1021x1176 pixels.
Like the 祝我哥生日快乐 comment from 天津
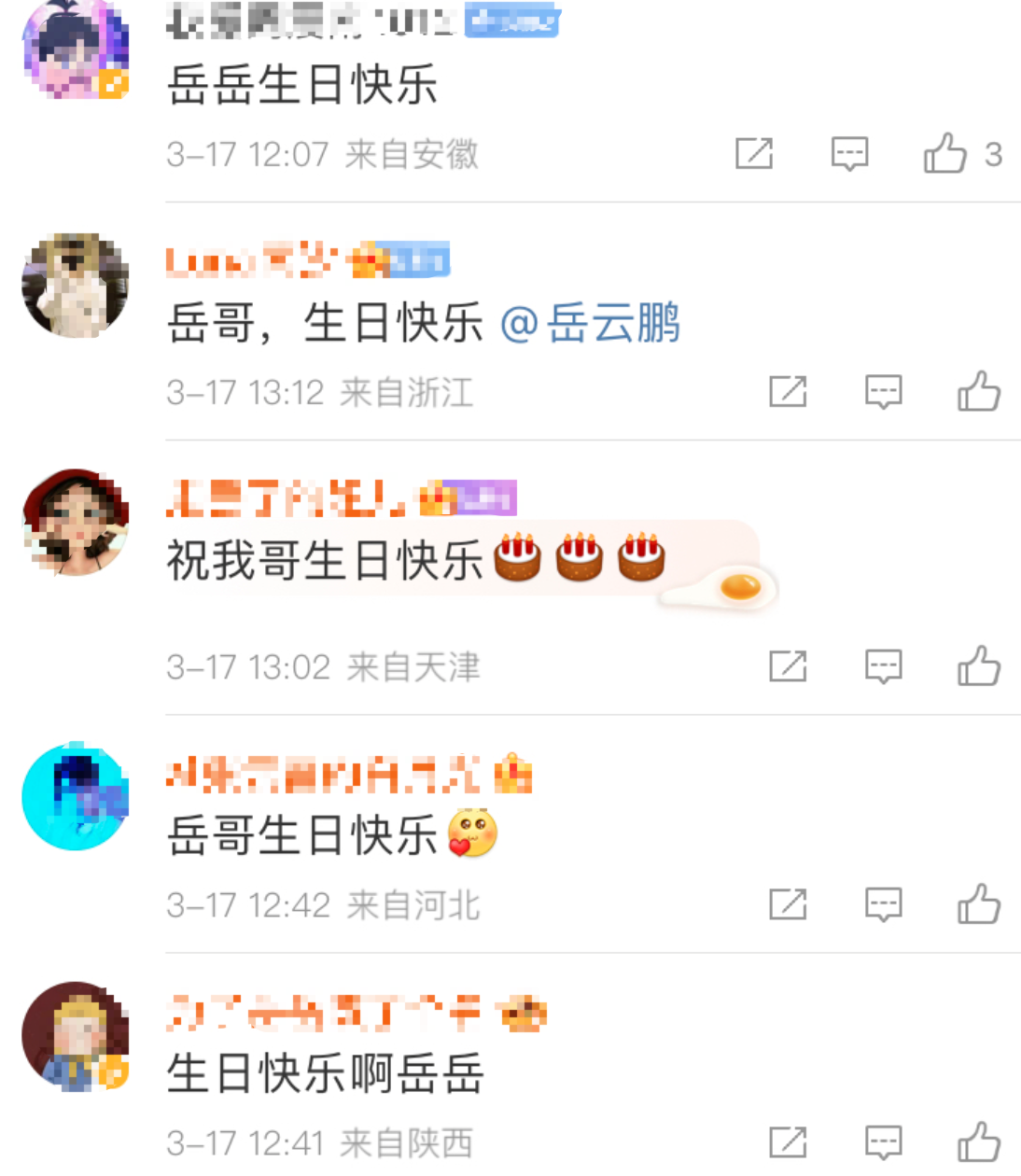coord(978,666)
